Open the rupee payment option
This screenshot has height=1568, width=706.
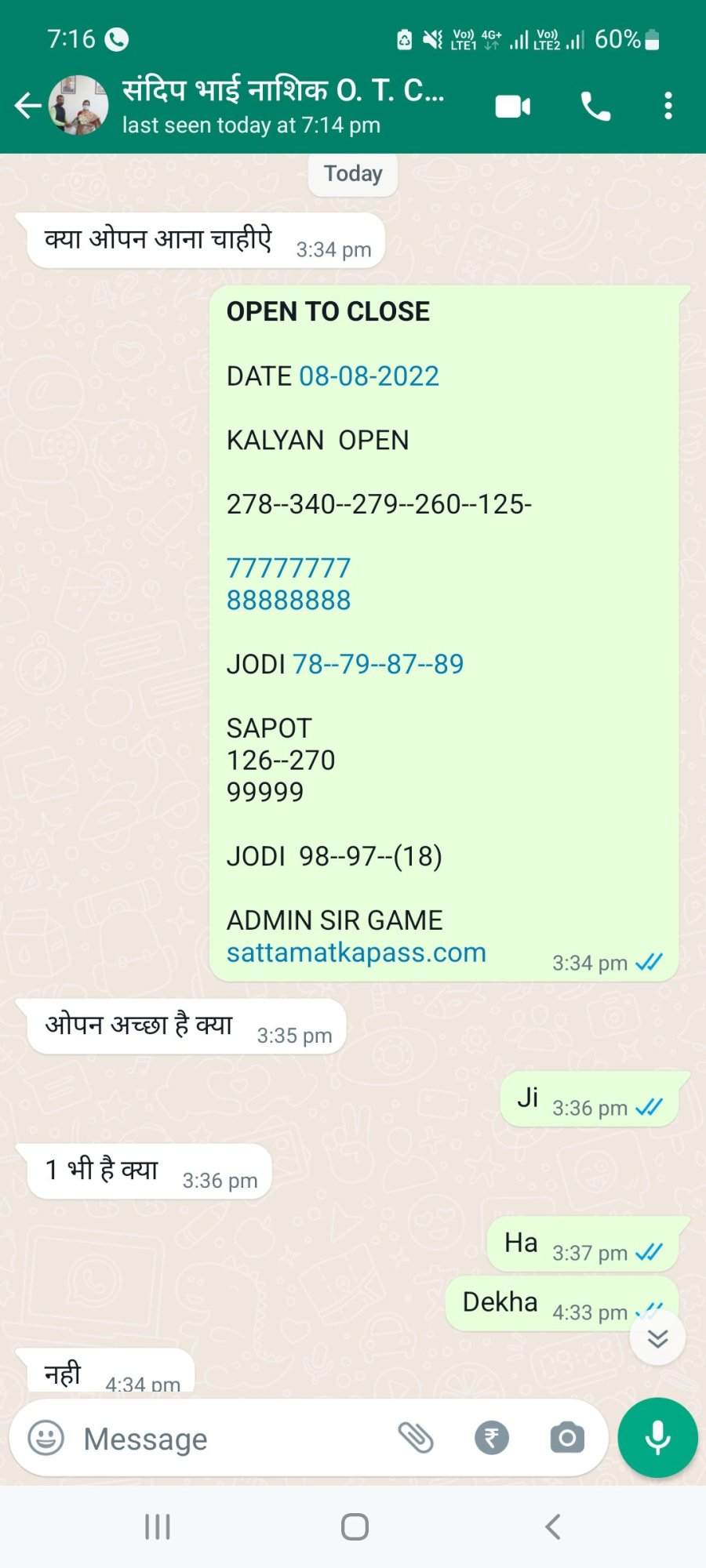(492, 1438)
